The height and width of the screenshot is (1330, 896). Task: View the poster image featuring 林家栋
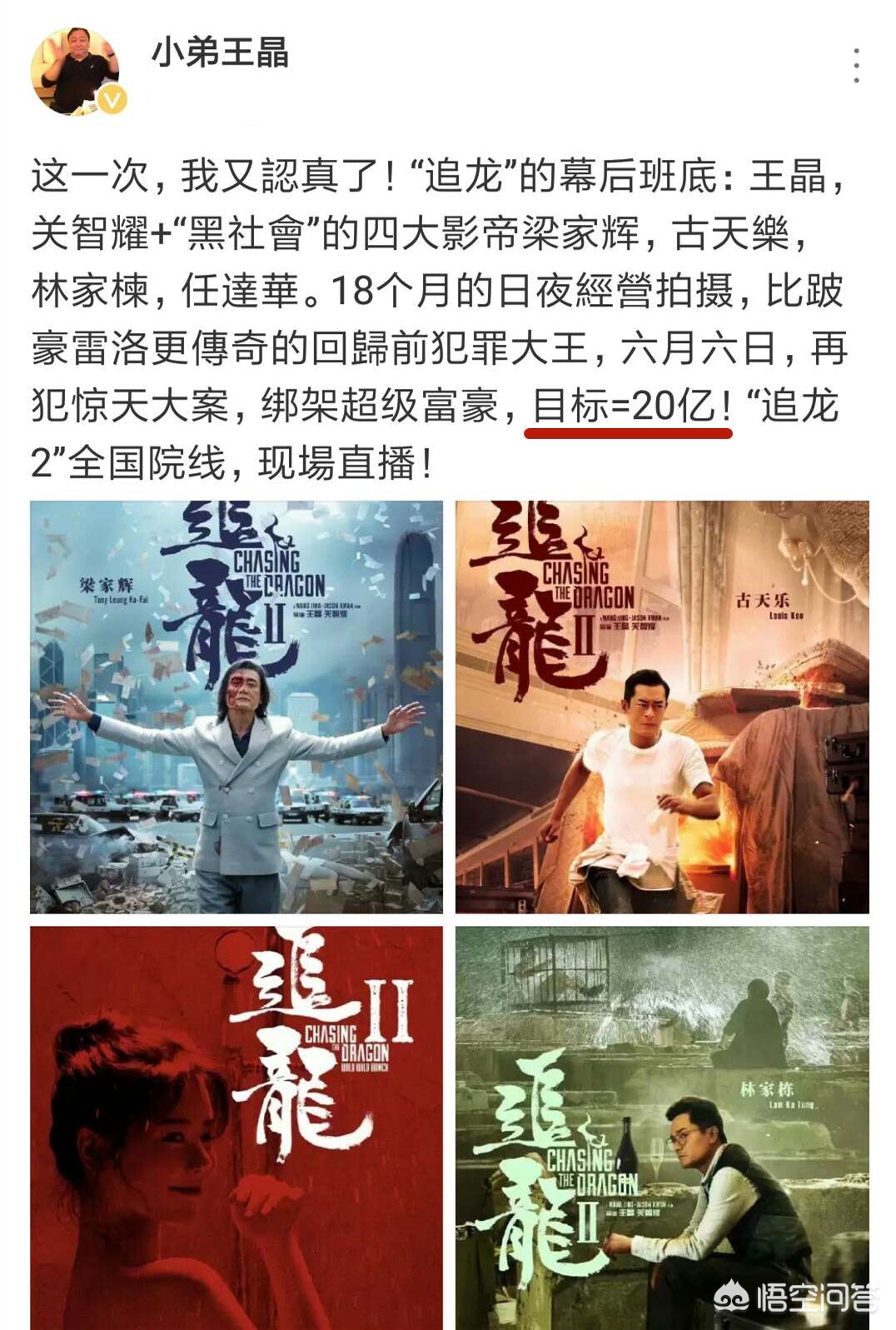[662, 1128]
